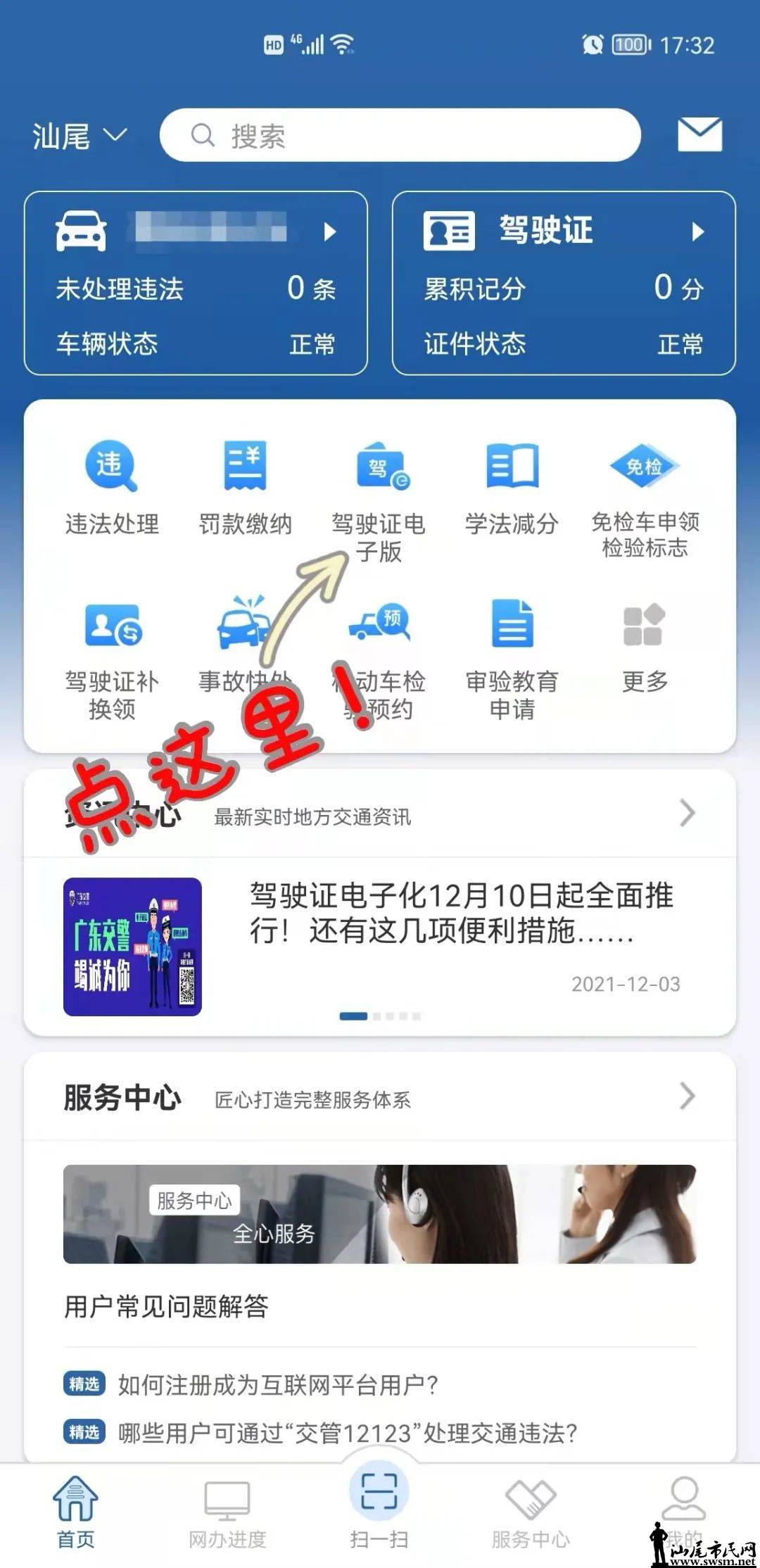Go to 罚款缴纳
This screenshot has width=760, height=1568.
[245, 487]
